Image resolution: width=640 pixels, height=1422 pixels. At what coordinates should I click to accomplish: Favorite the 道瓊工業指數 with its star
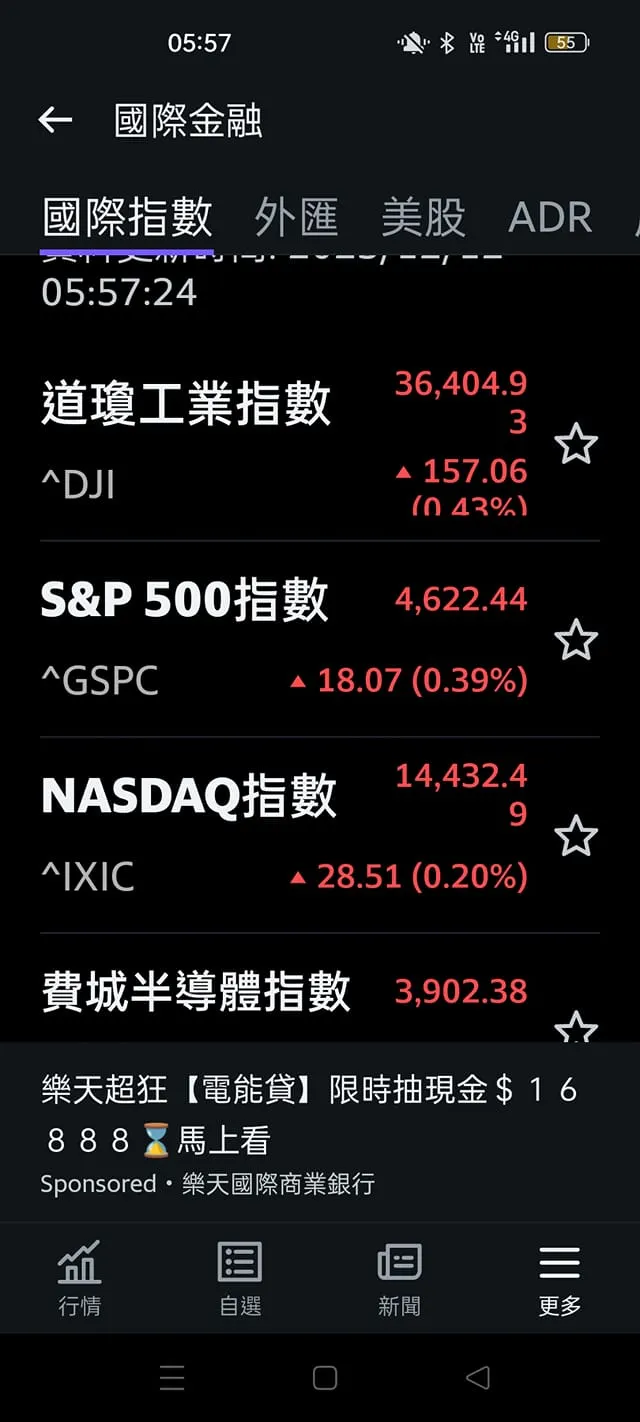click(x=576, y=444)
